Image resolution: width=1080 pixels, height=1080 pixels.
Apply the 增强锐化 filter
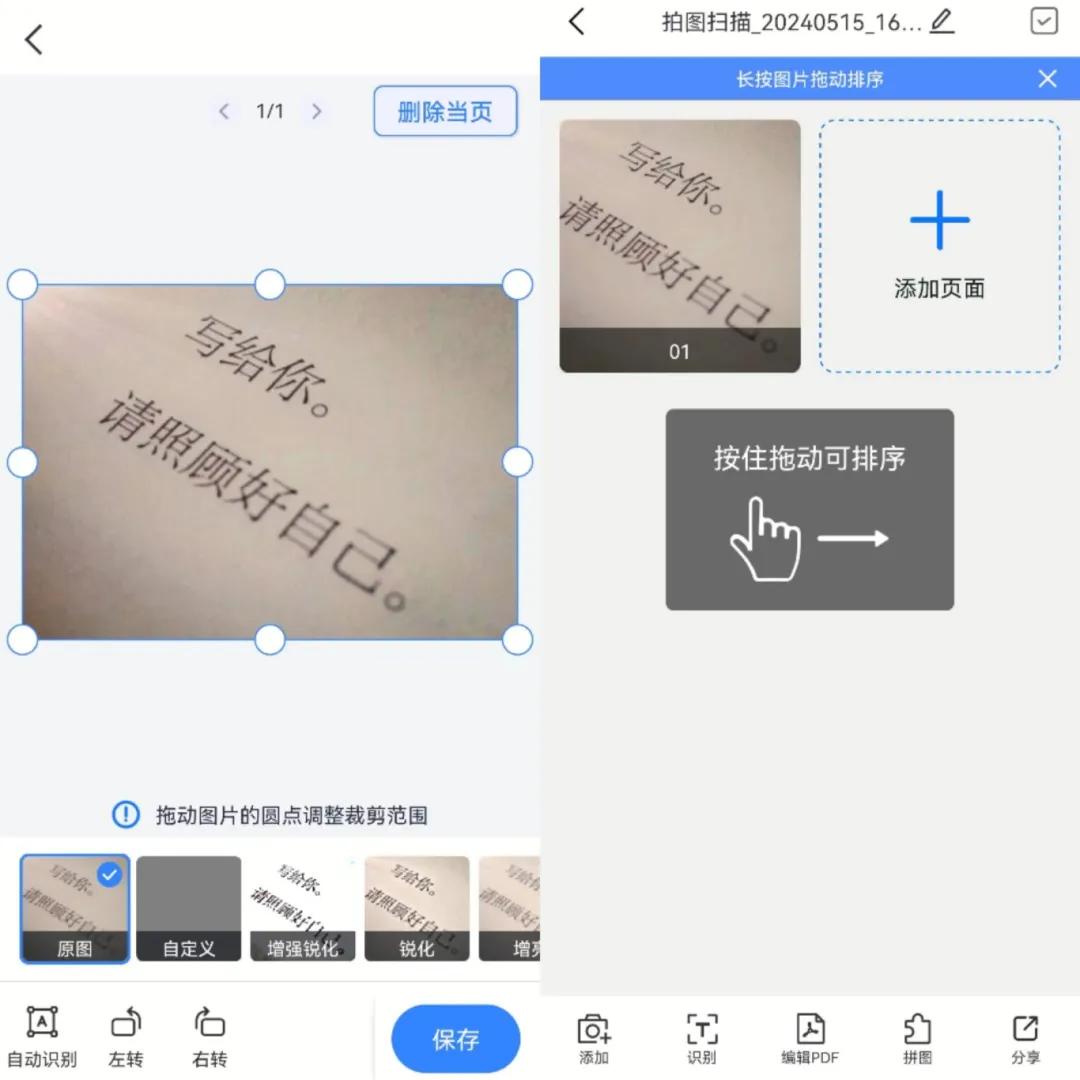tap(302, 908)
